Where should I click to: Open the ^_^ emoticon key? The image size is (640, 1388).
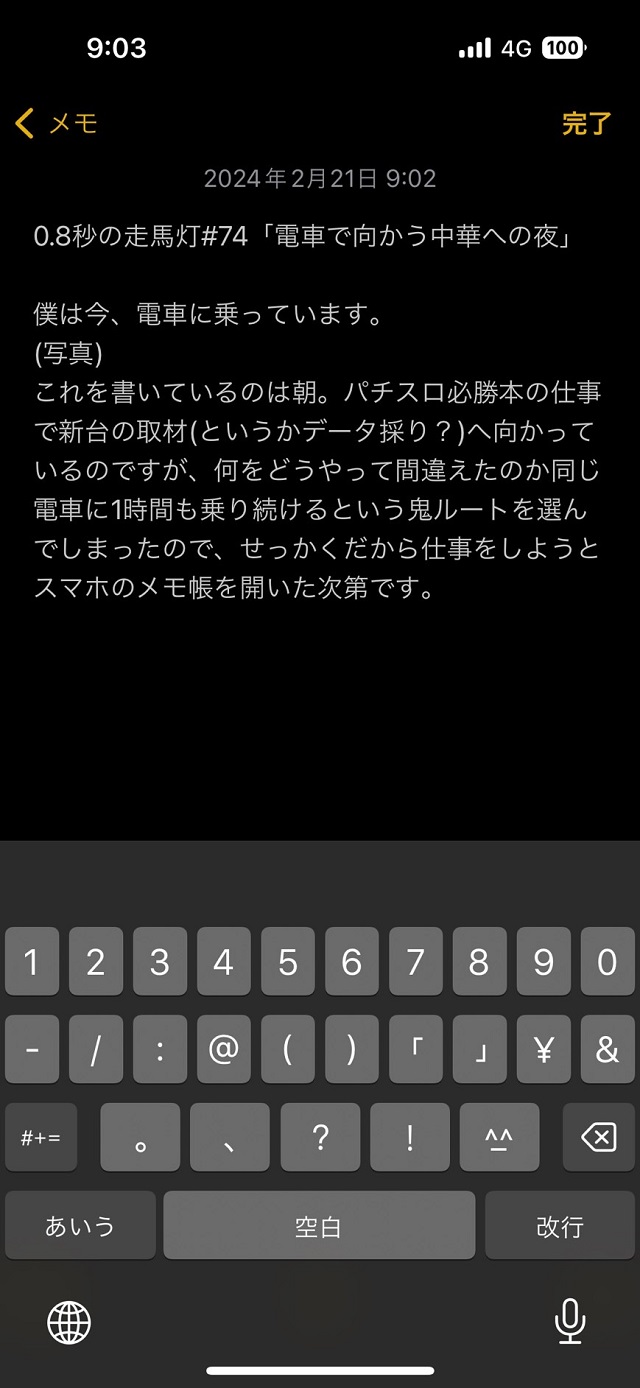click(498, 1138)
